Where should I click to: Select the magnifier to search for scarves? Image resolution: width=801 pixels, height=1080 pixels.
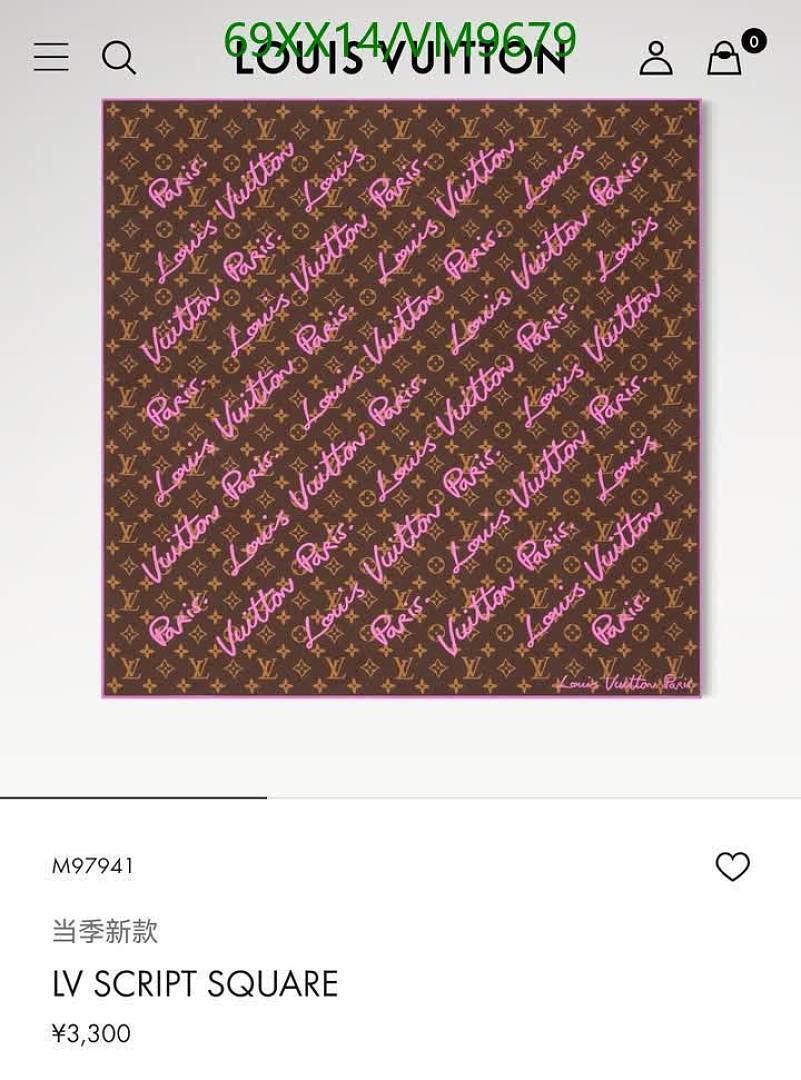click(120, 58)
